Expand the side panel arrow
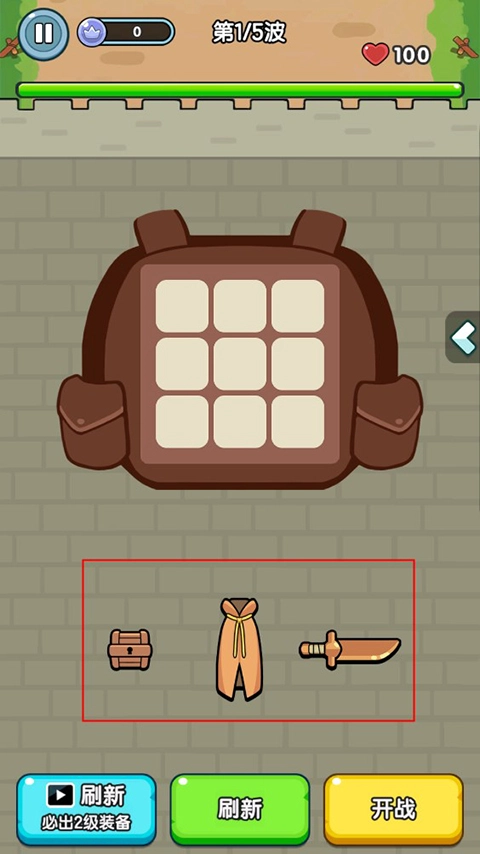This screenshot has width=480, height=854. point(463,338)
